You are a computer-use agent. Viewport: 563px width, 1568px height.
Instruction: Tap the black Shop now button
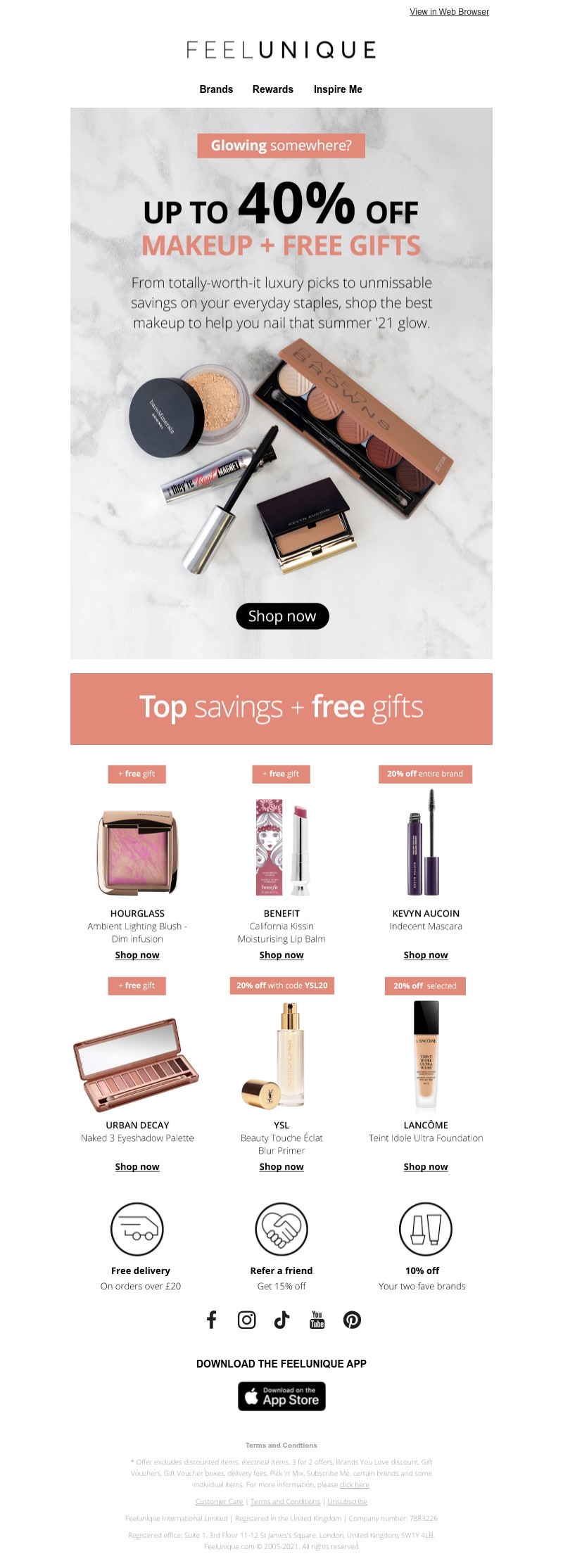(x=282, y=616)
